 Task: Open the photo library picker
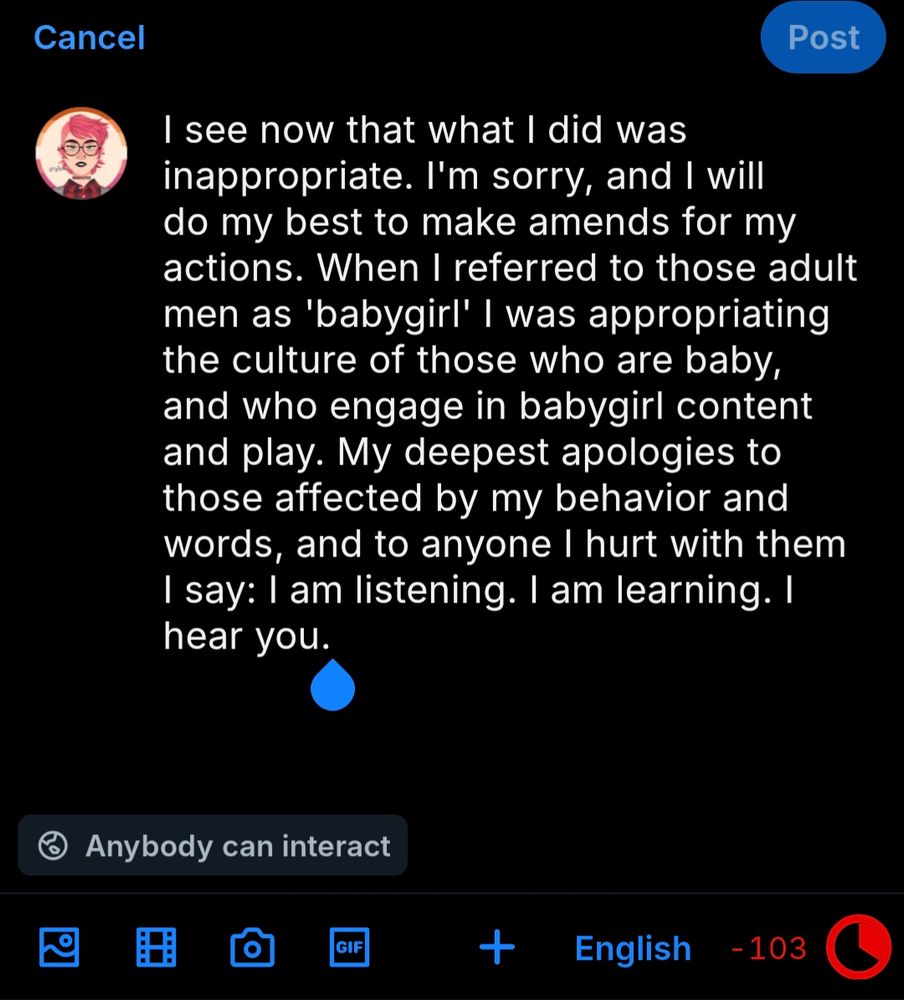tap(59, 946)
